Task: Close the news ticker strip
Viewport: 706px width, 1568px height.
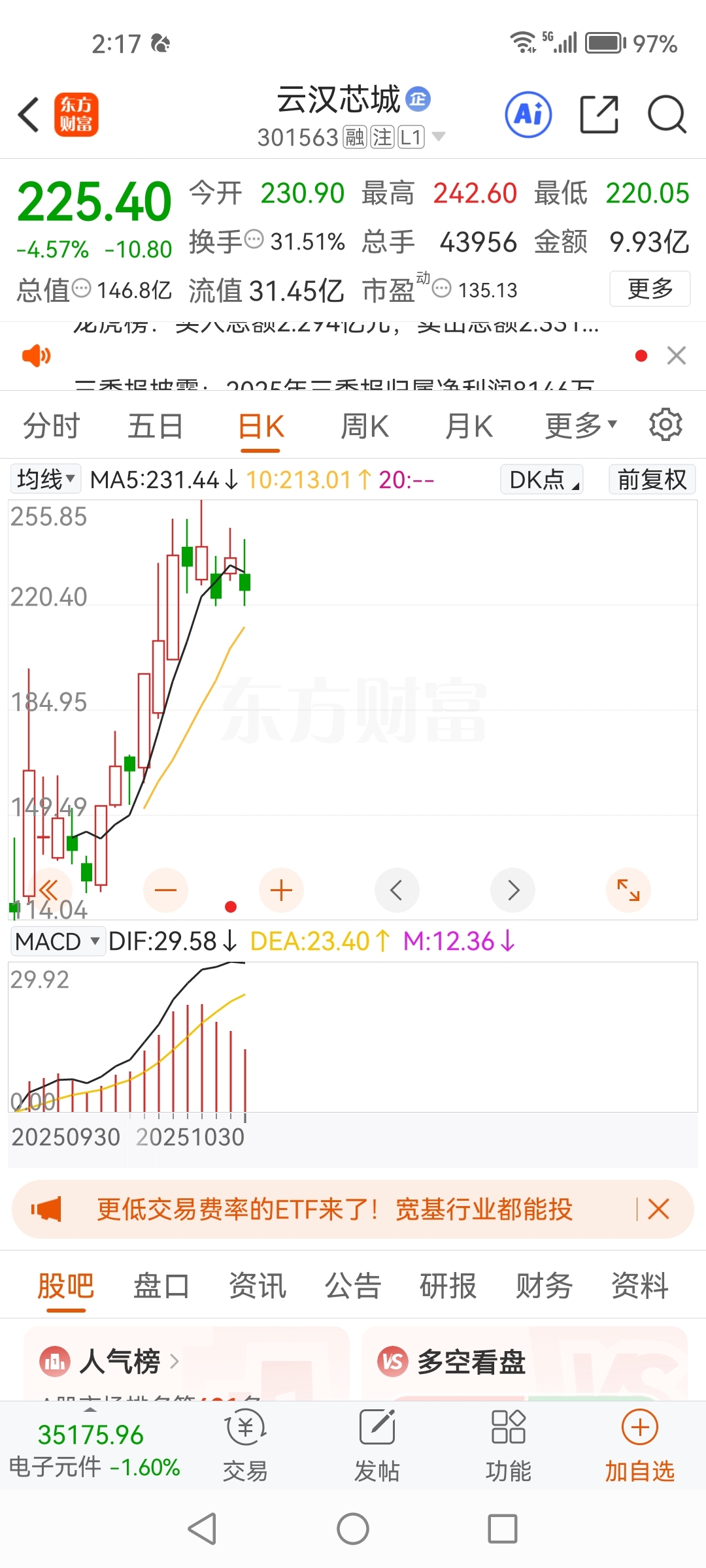Action: pyautogui.click(x=676, y=355)
